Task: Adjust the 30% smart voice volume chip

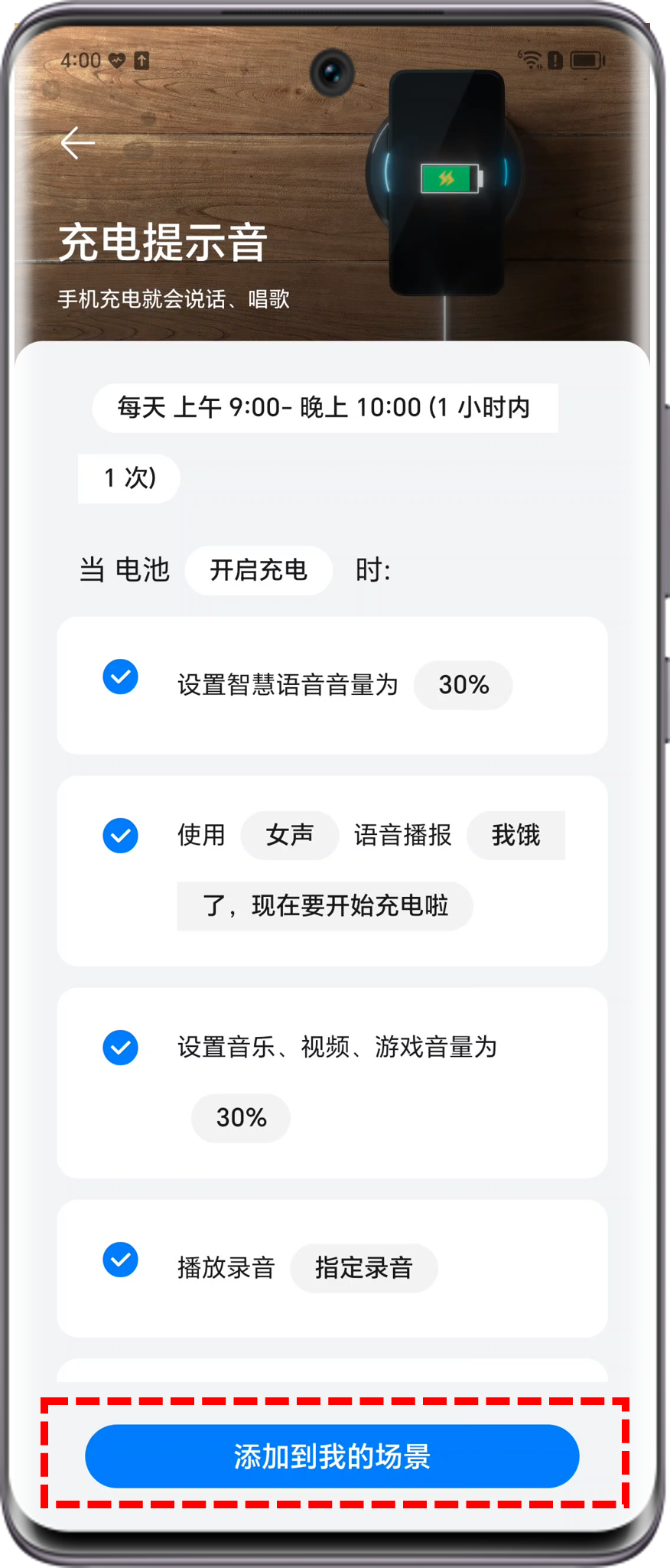Action: [x=463, y=685]
